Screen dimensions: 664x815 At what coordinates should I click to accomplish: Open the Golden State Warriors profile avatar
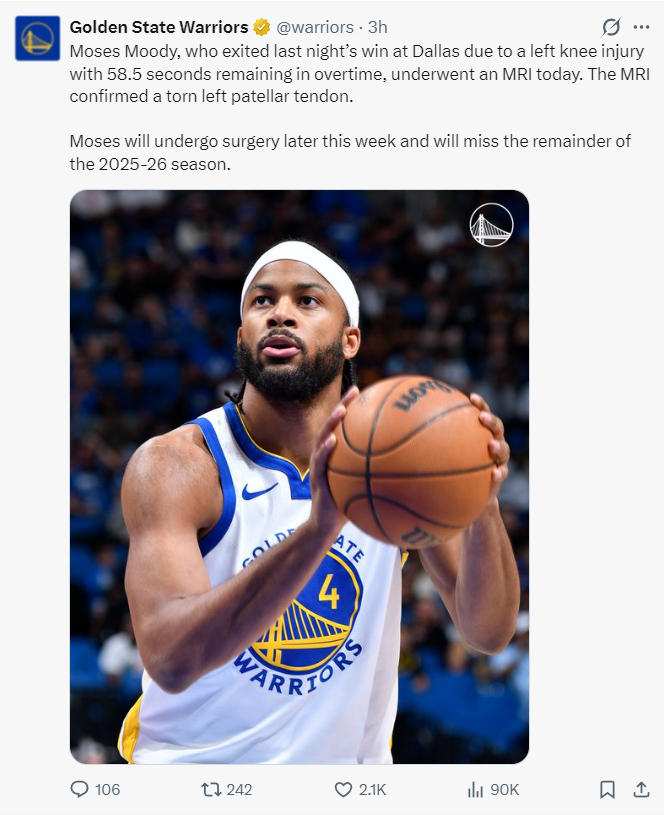[37, 38]
